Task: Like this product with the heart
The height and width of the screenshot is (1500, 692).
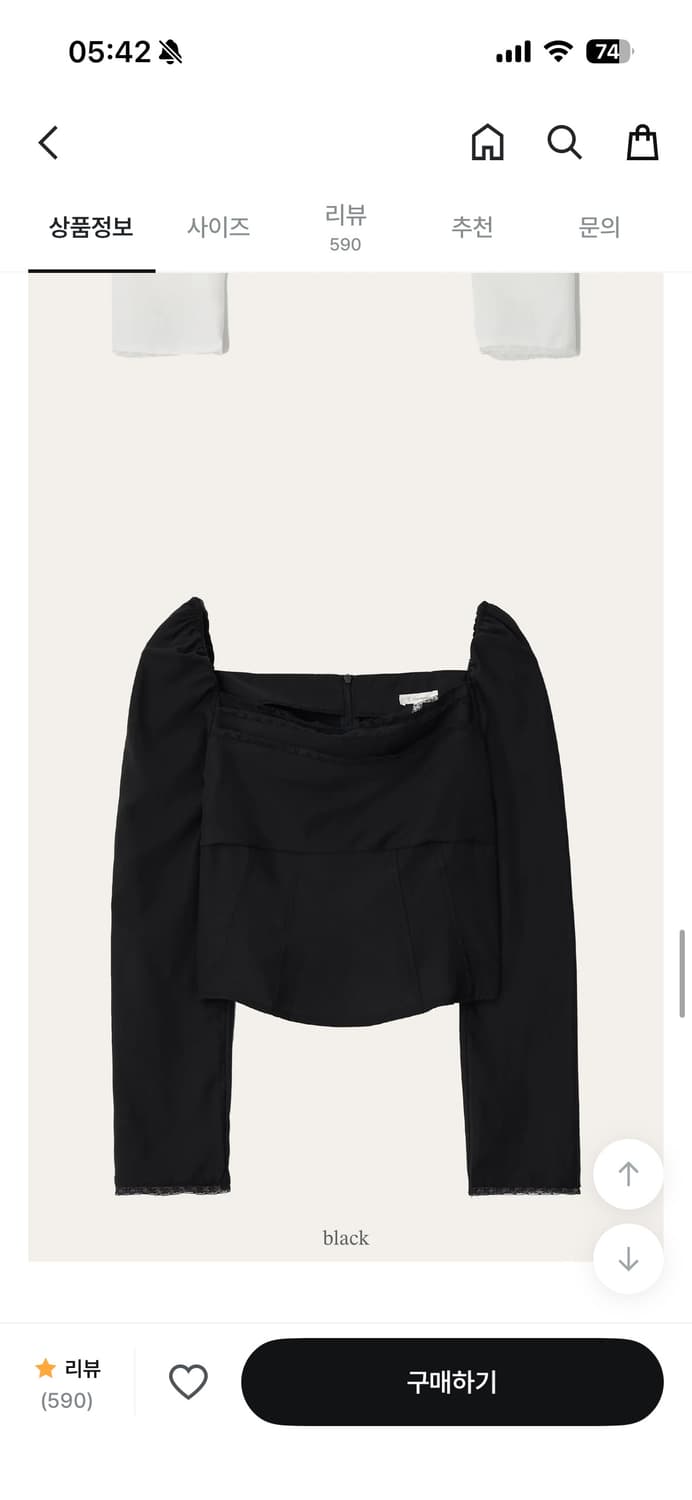Action: [x=188, y=1382]
